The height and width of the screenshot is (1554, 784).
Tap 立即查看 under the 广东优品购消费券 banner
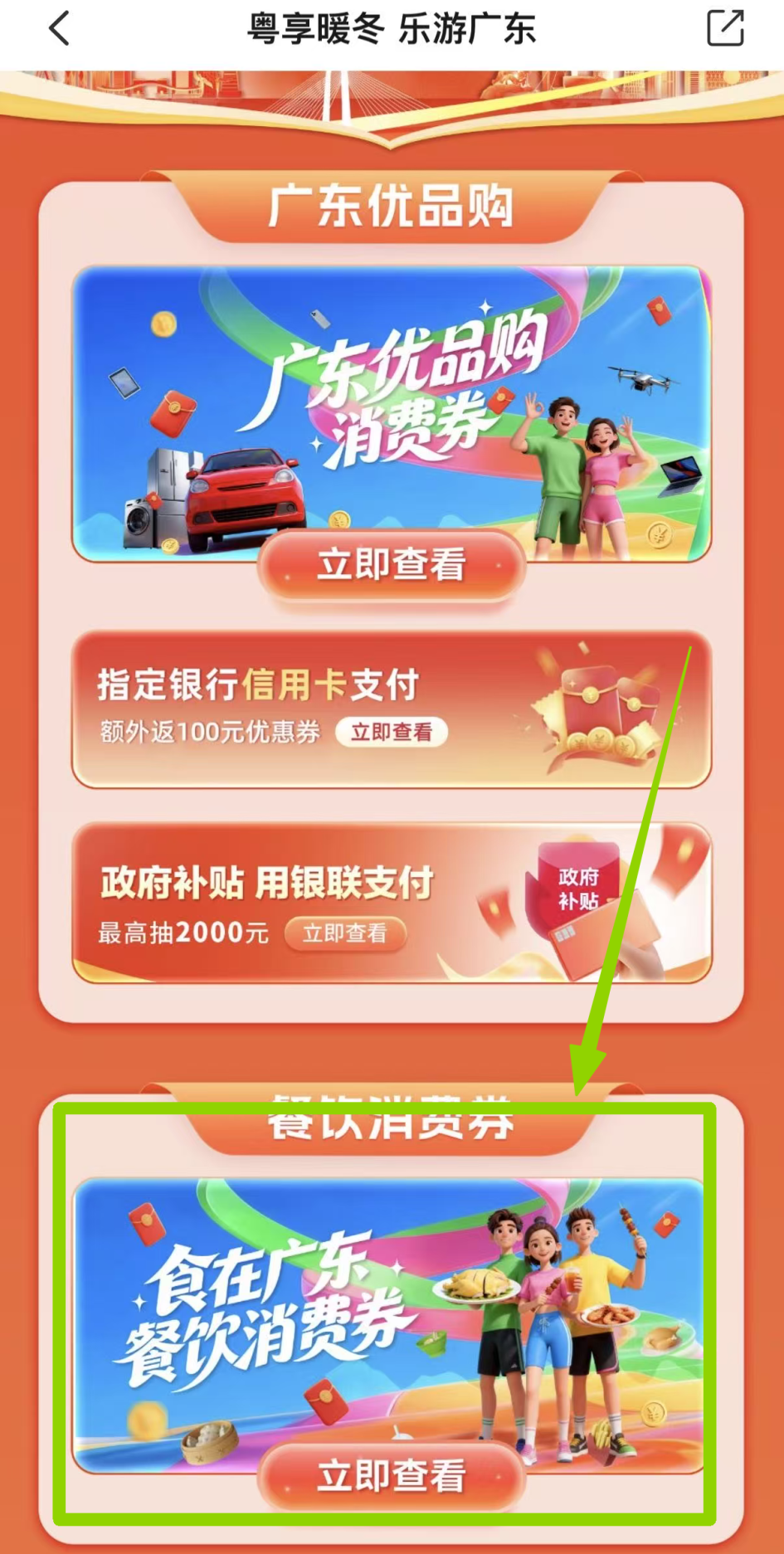392,565
